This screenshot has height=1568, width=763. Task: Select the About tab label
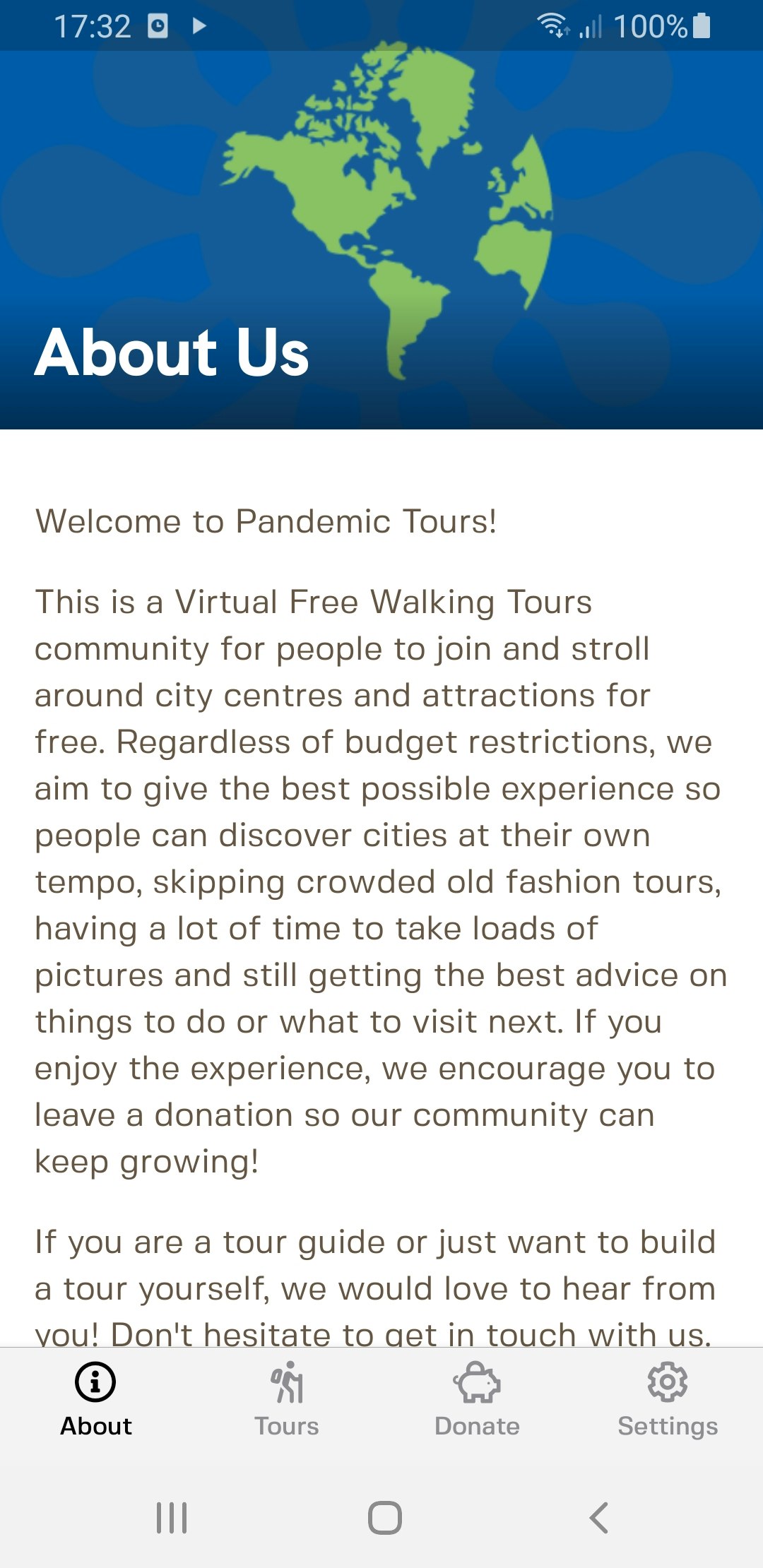pyautogui.click(x=95, y=1425)
